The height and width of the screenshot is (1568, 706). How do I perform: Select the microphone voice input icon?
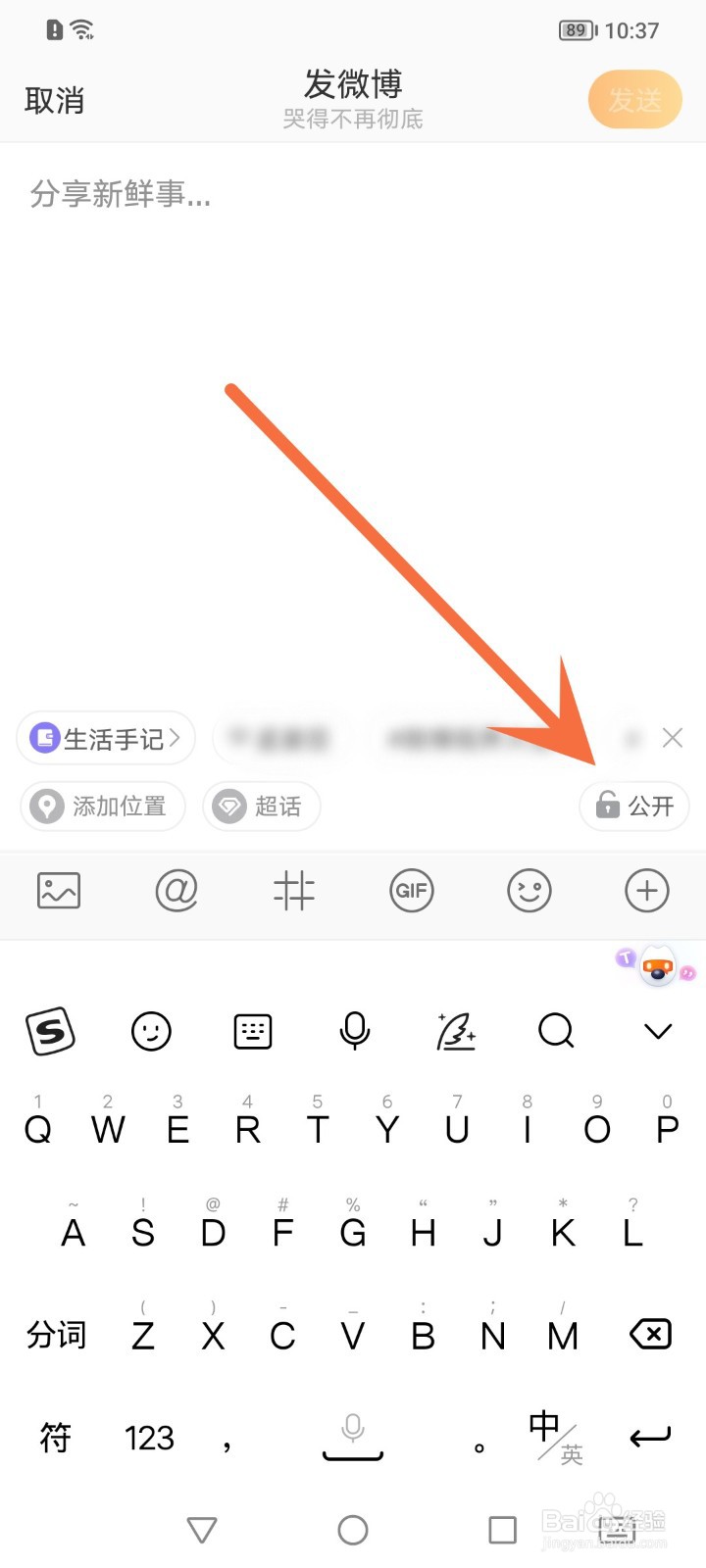pos(353,1031)
